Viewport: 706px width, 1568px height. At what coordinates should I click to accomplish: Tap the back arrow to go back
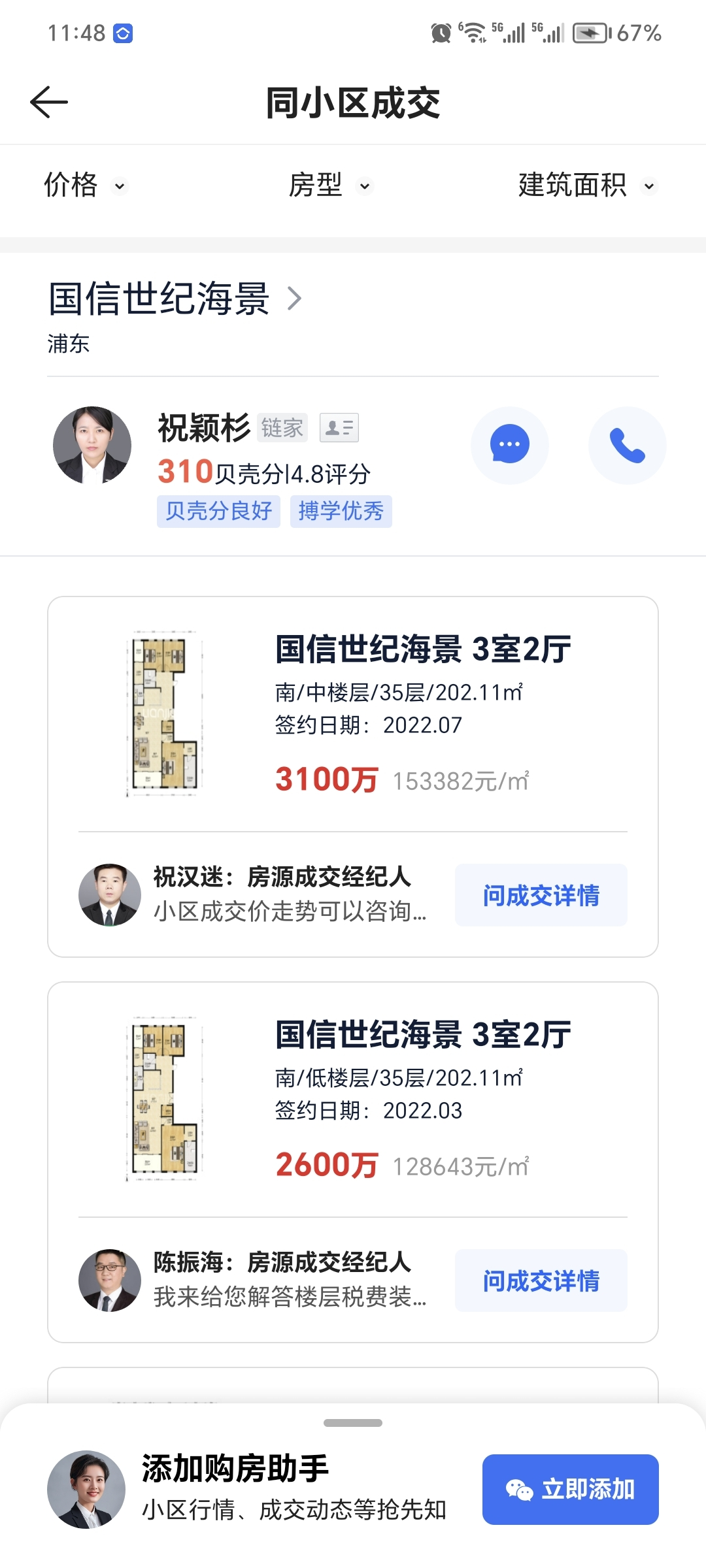tap(48, 101)
